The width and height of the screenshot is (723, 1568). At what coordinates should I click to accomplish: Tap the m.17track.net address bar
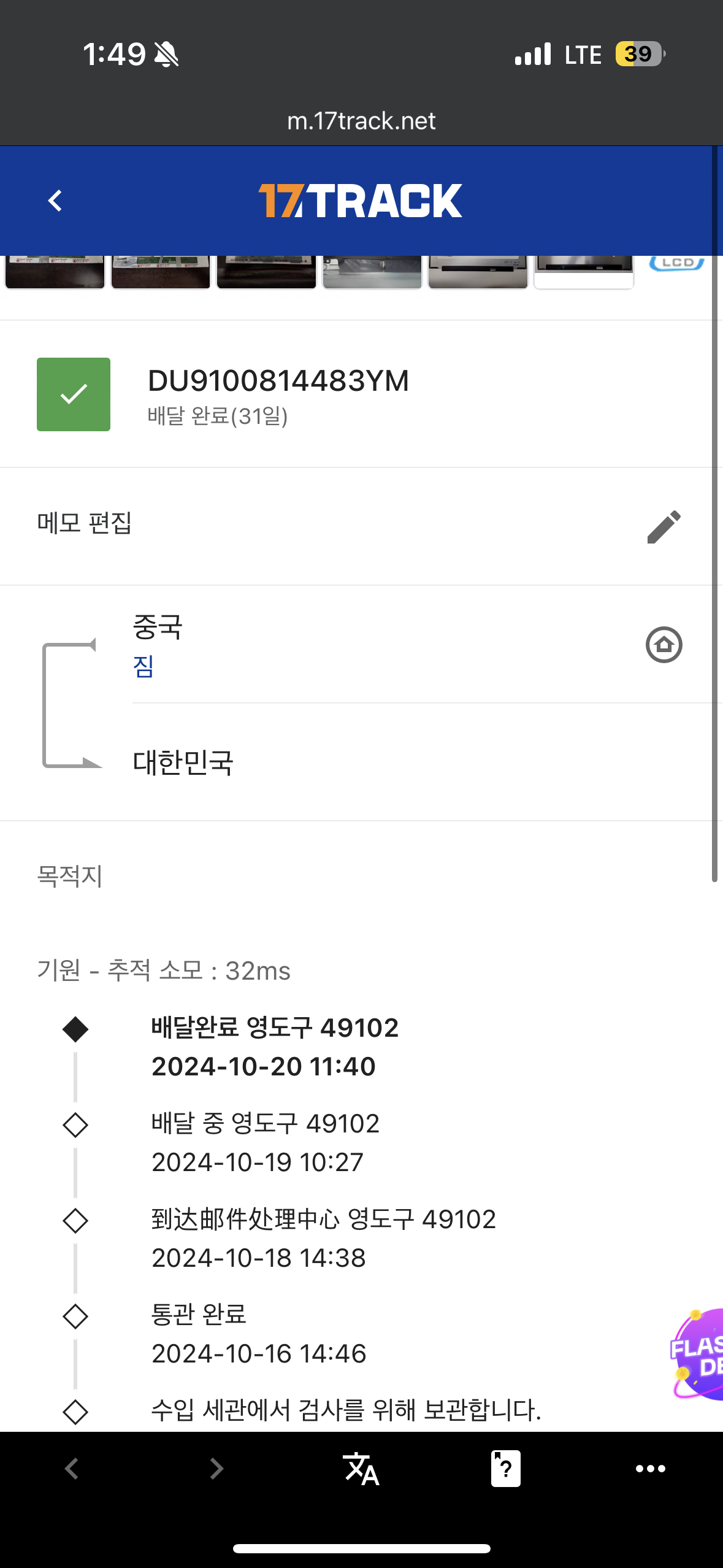click(361, 121)
